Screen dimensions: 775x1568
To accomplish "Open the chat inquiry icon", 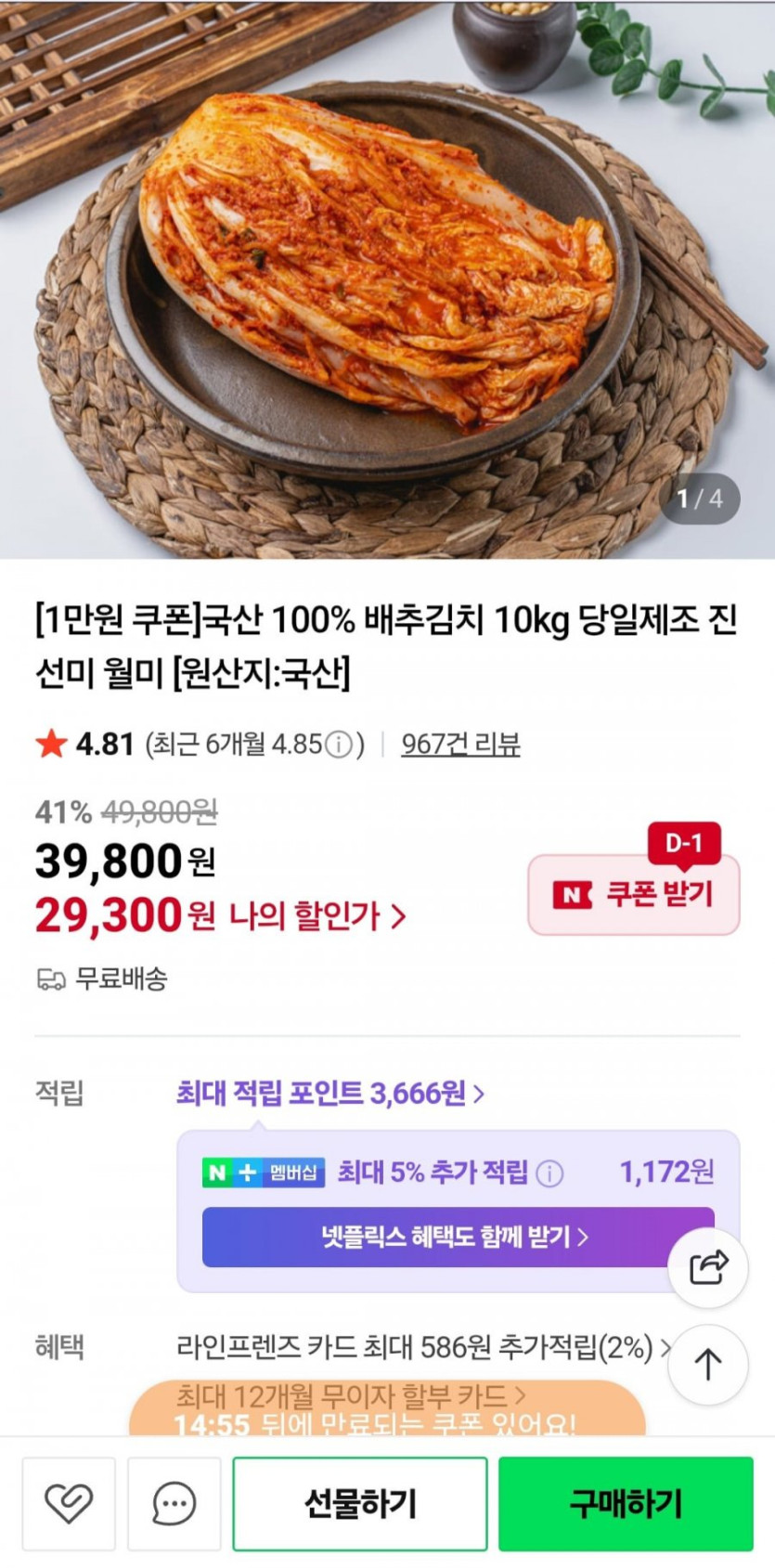I will click(x=174, y=1502).
